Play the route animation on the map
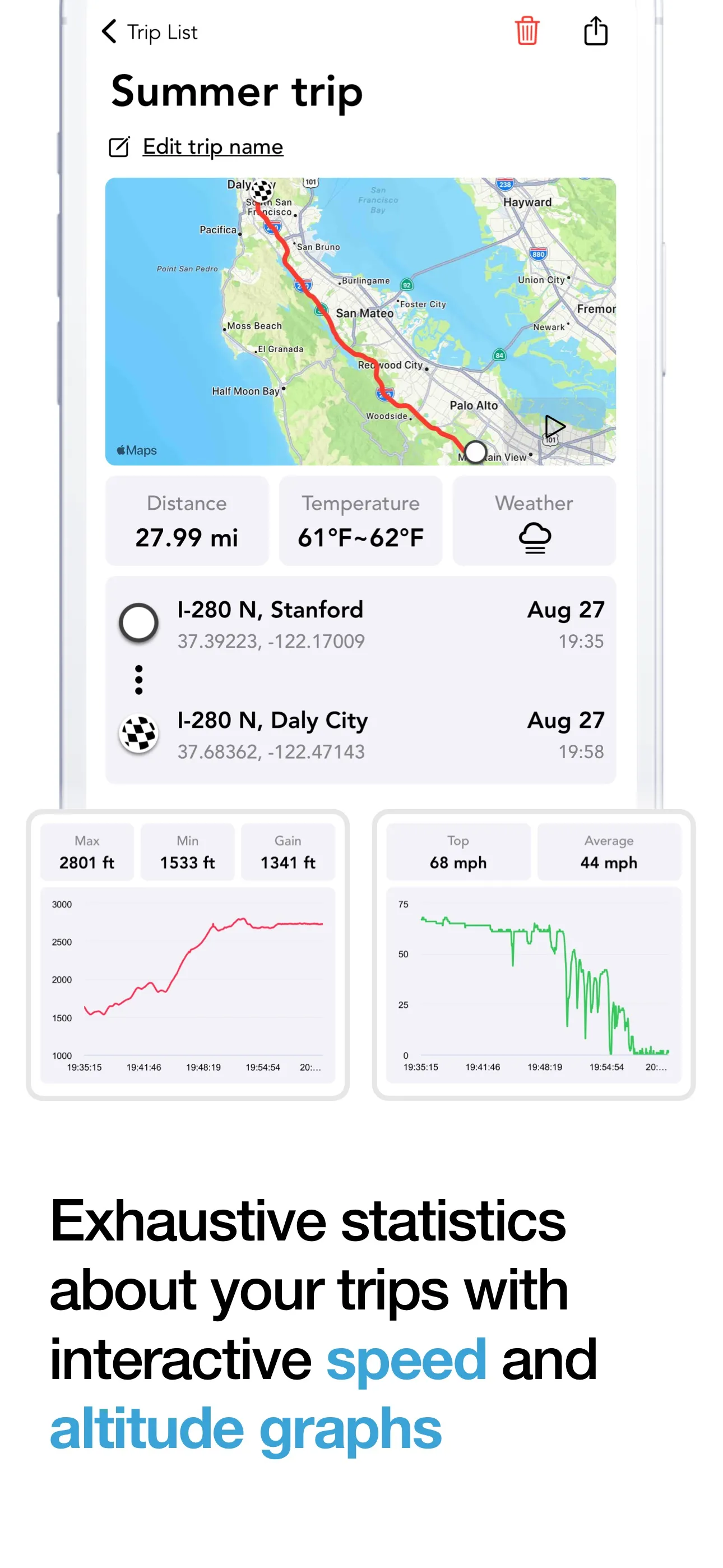The width and height of the screenshot is (723, 1568). 555,427
